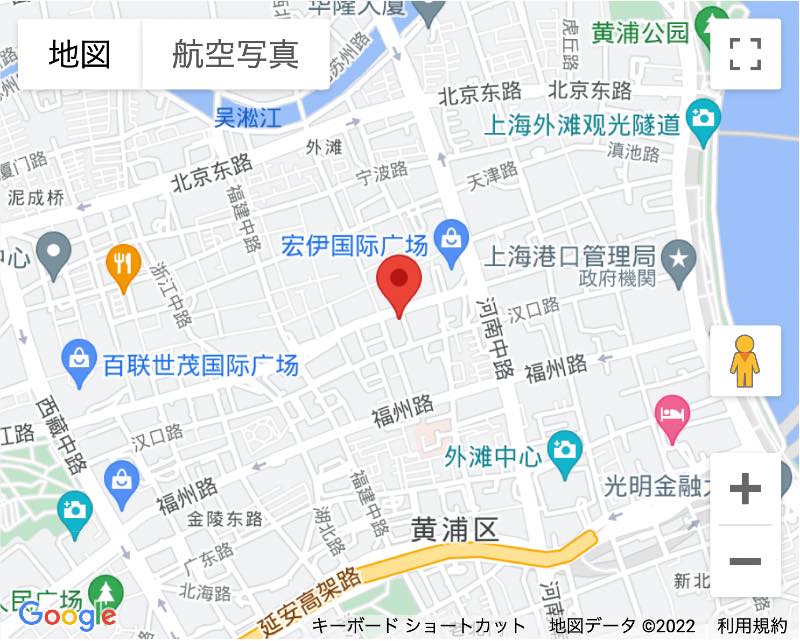Open 利用規約 terms link
Viewport: 800px width, 641px height.
tap(752, 627)
